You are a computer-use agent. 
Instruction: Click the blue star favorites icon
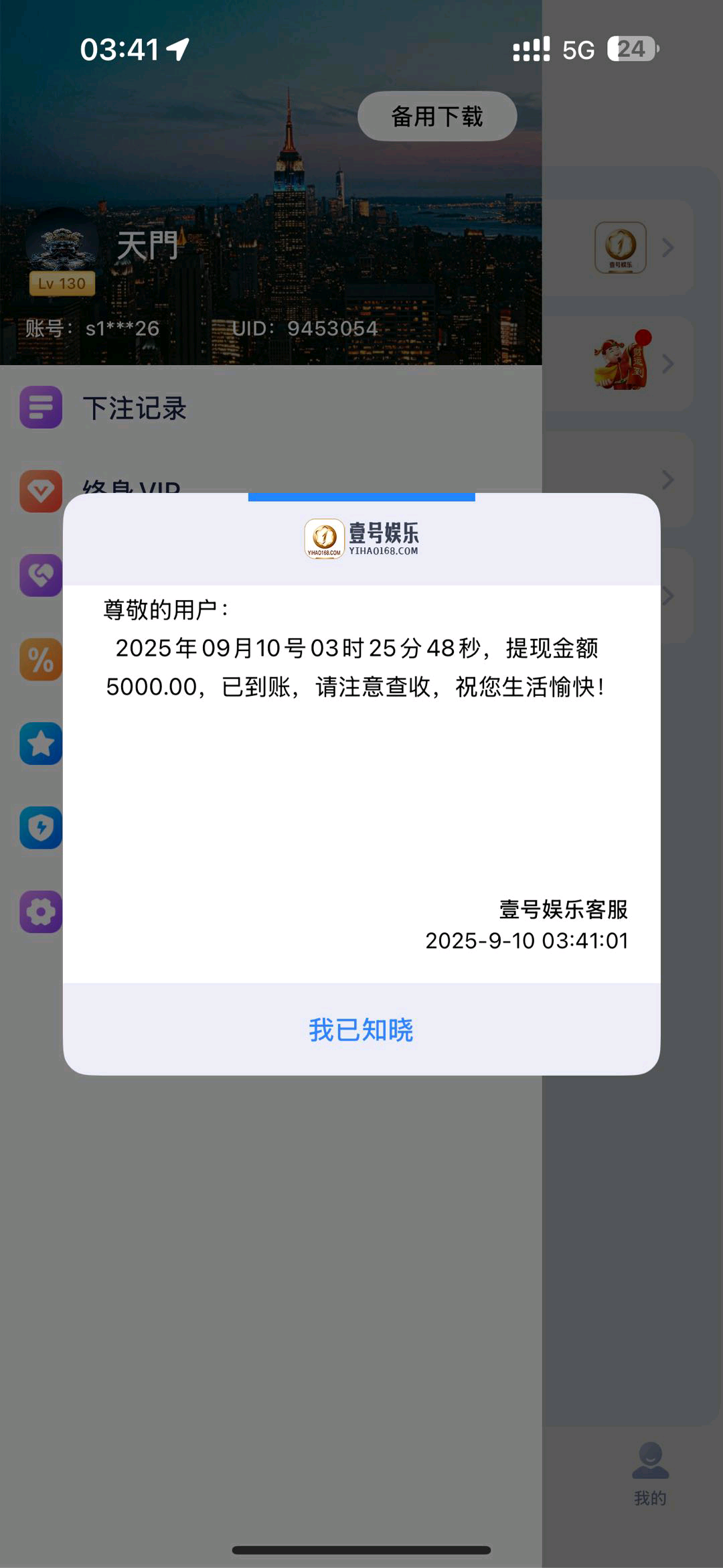pyautogui.click(x=41, y=744)
